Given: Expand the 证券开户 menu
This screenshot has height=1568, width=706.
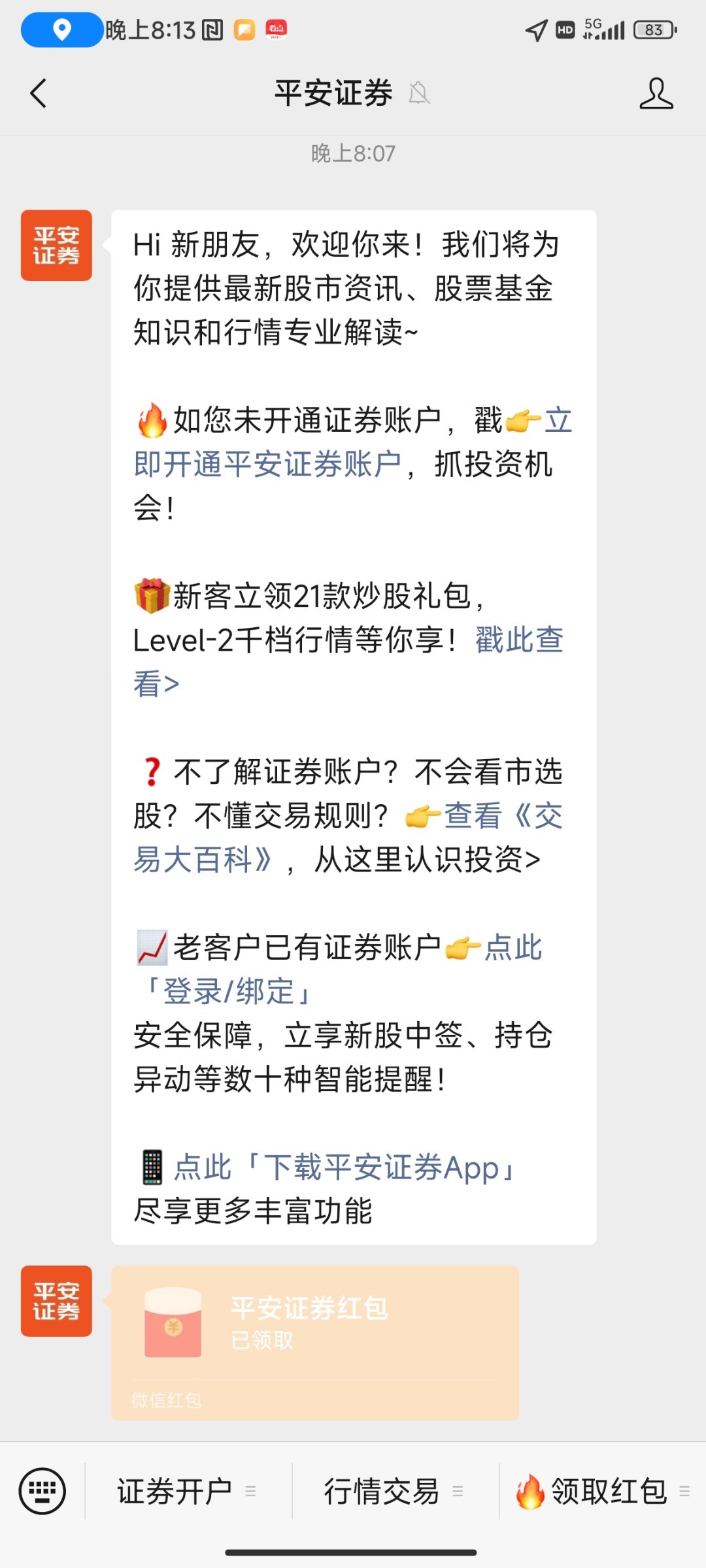Looking at the screenshot, I should (x=187, y=1492).
